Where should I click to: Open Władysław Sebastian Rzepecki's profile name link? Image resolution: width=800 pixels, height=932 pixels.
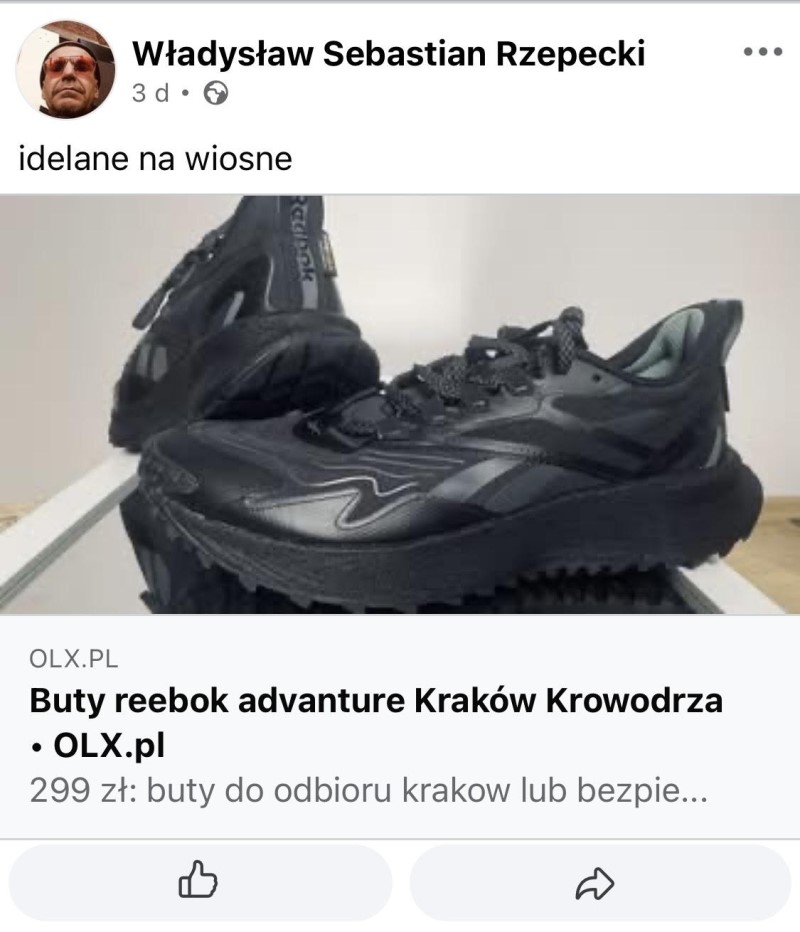[x=388, y=52]
